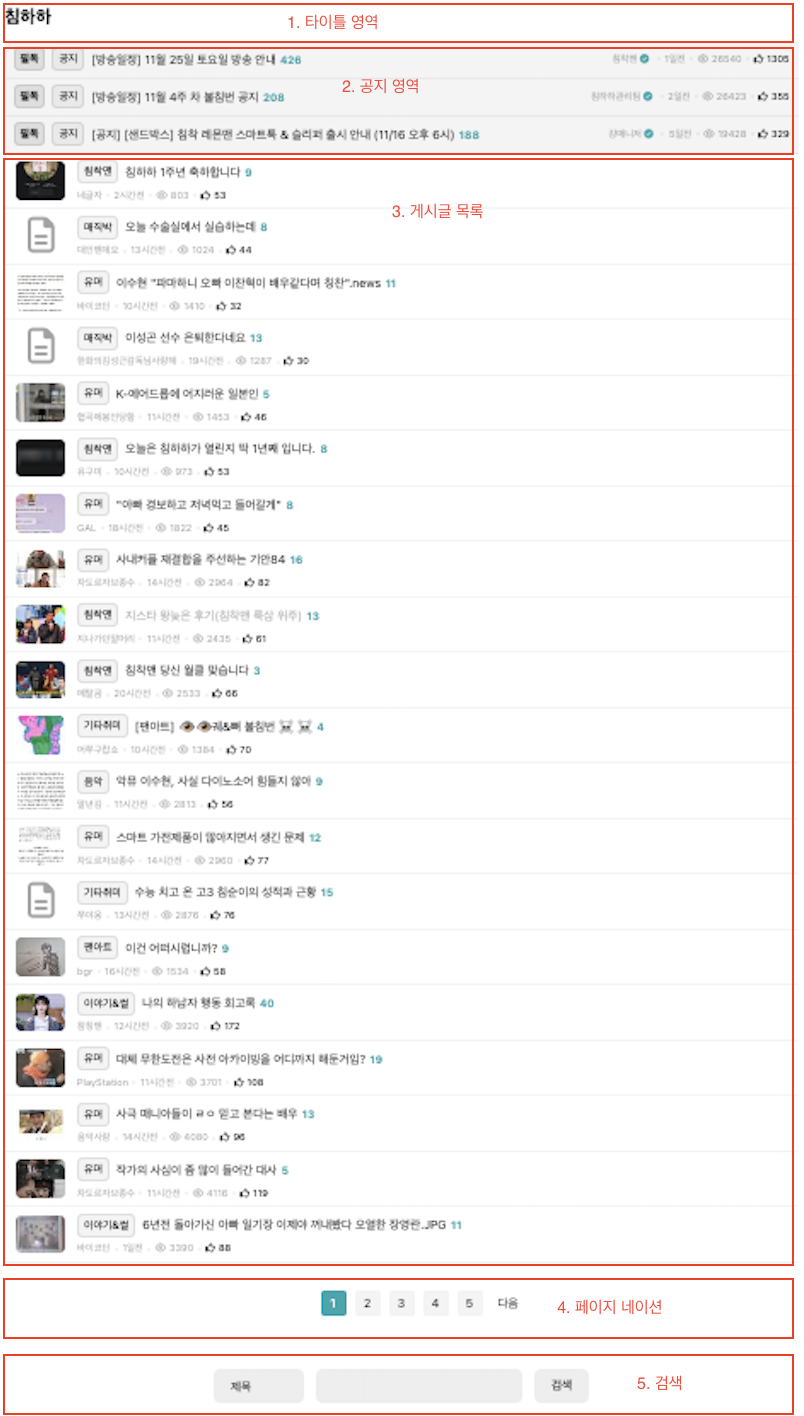This screenshot has height=1416, width=804.
Task: Go to page 2
Action: 368,1303
